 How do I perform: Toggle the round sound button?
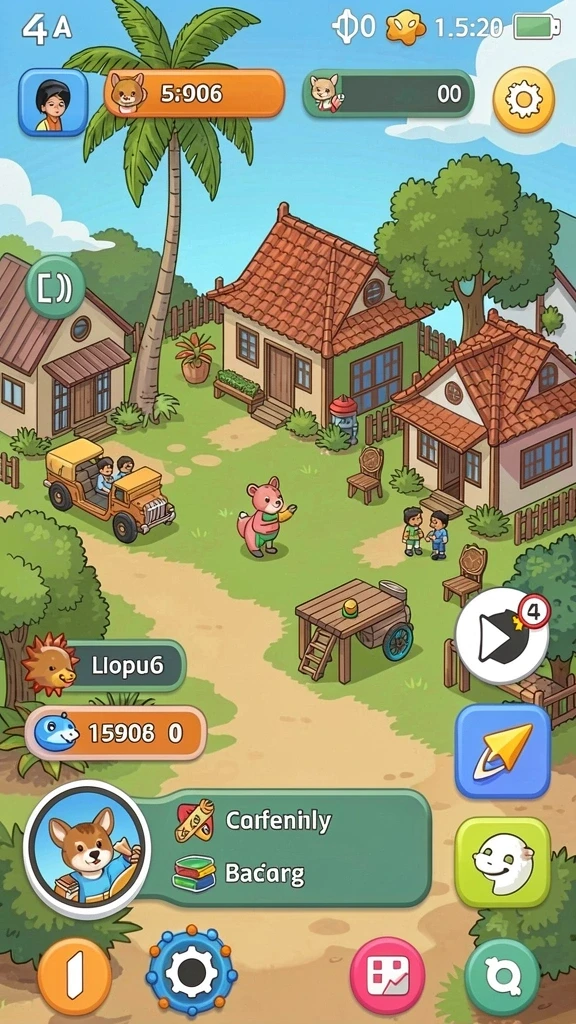56,287
